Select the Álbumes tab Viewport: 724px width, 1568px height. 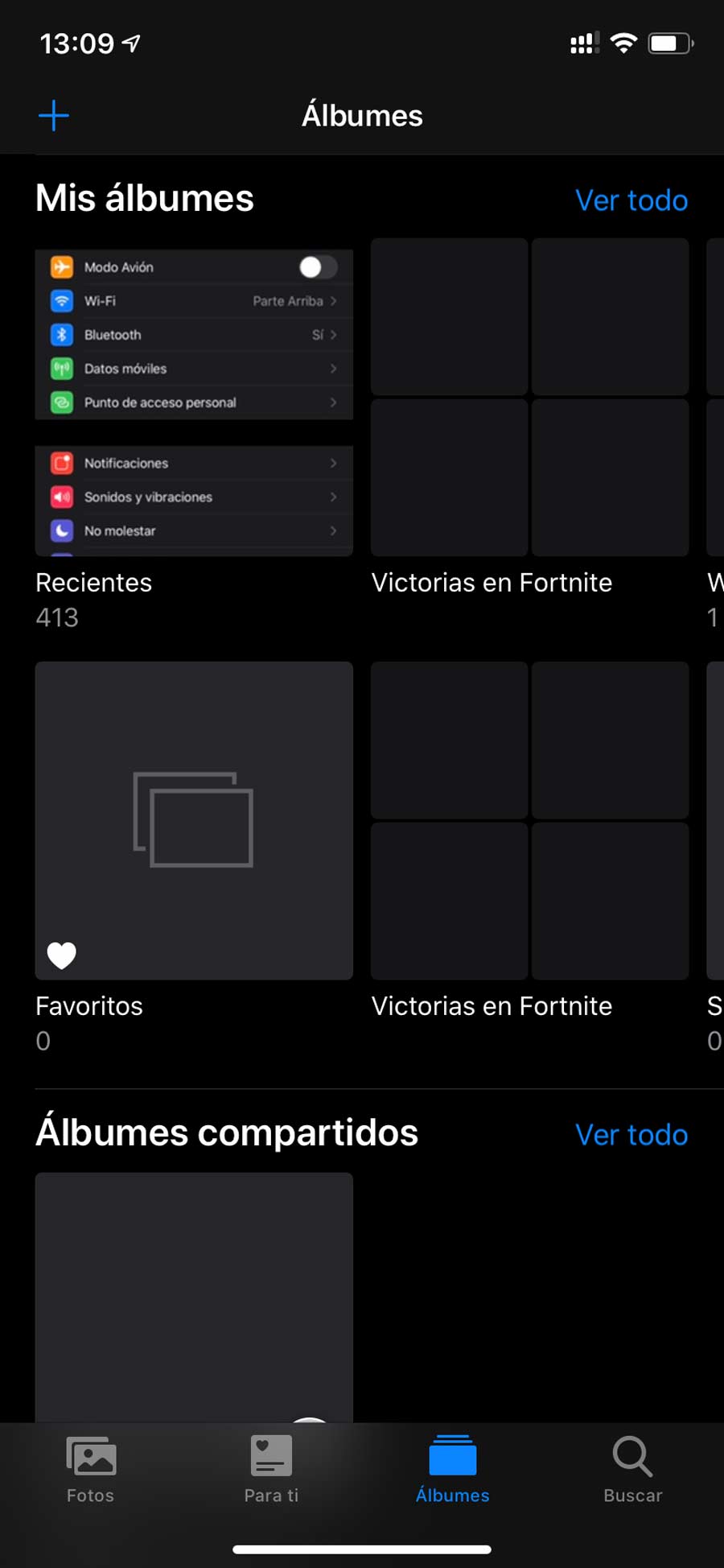pos(452,1470)
